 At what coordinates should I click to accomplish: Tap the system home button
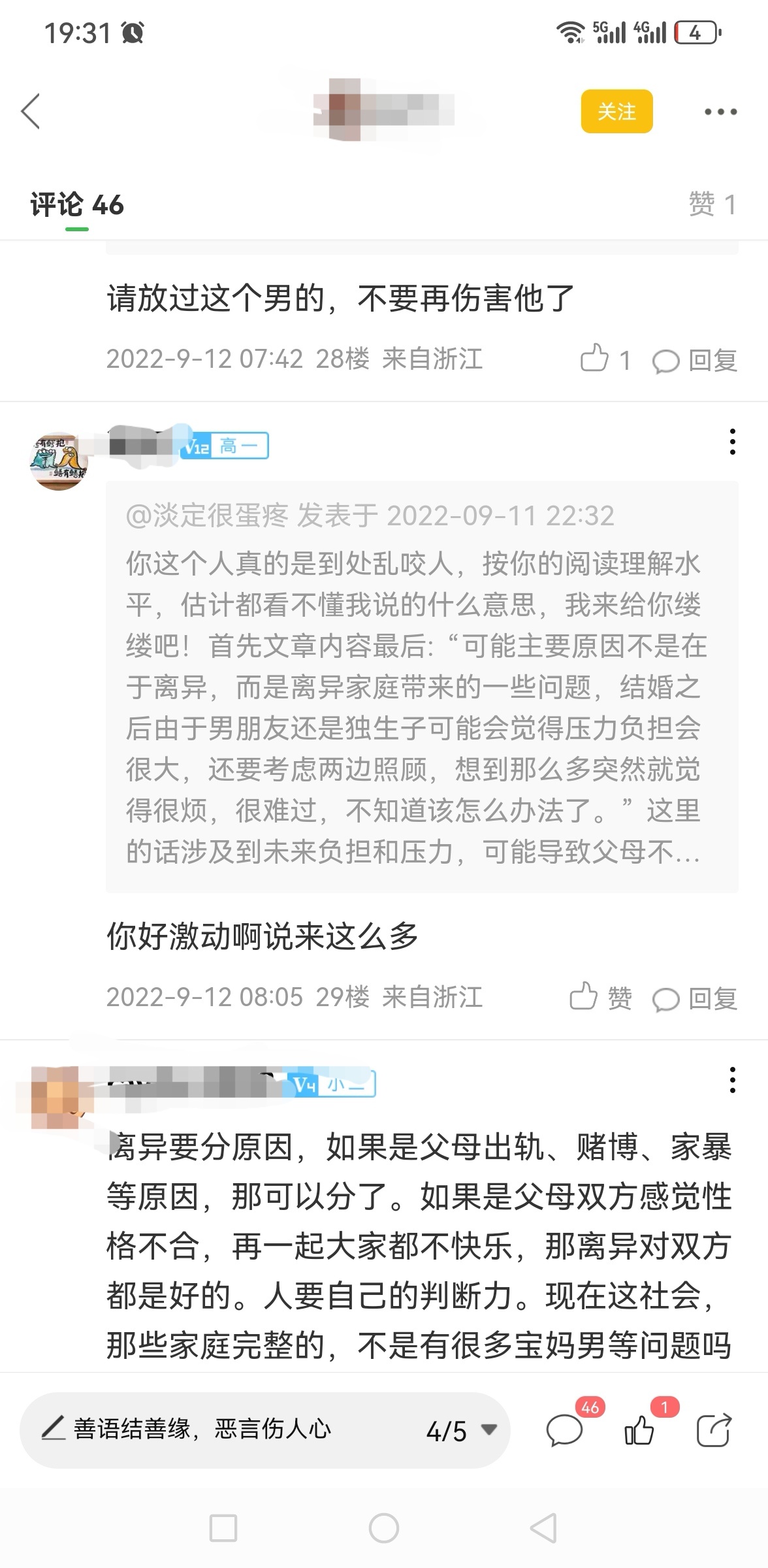384,1528
